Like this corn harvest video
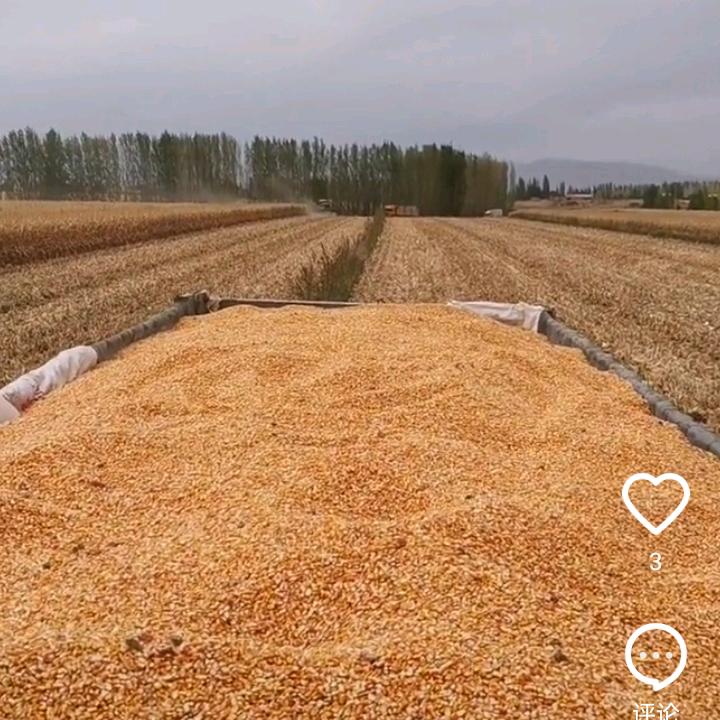Image resolution: width=720 pixels, height=720 pixels. [x=655, y=503]
